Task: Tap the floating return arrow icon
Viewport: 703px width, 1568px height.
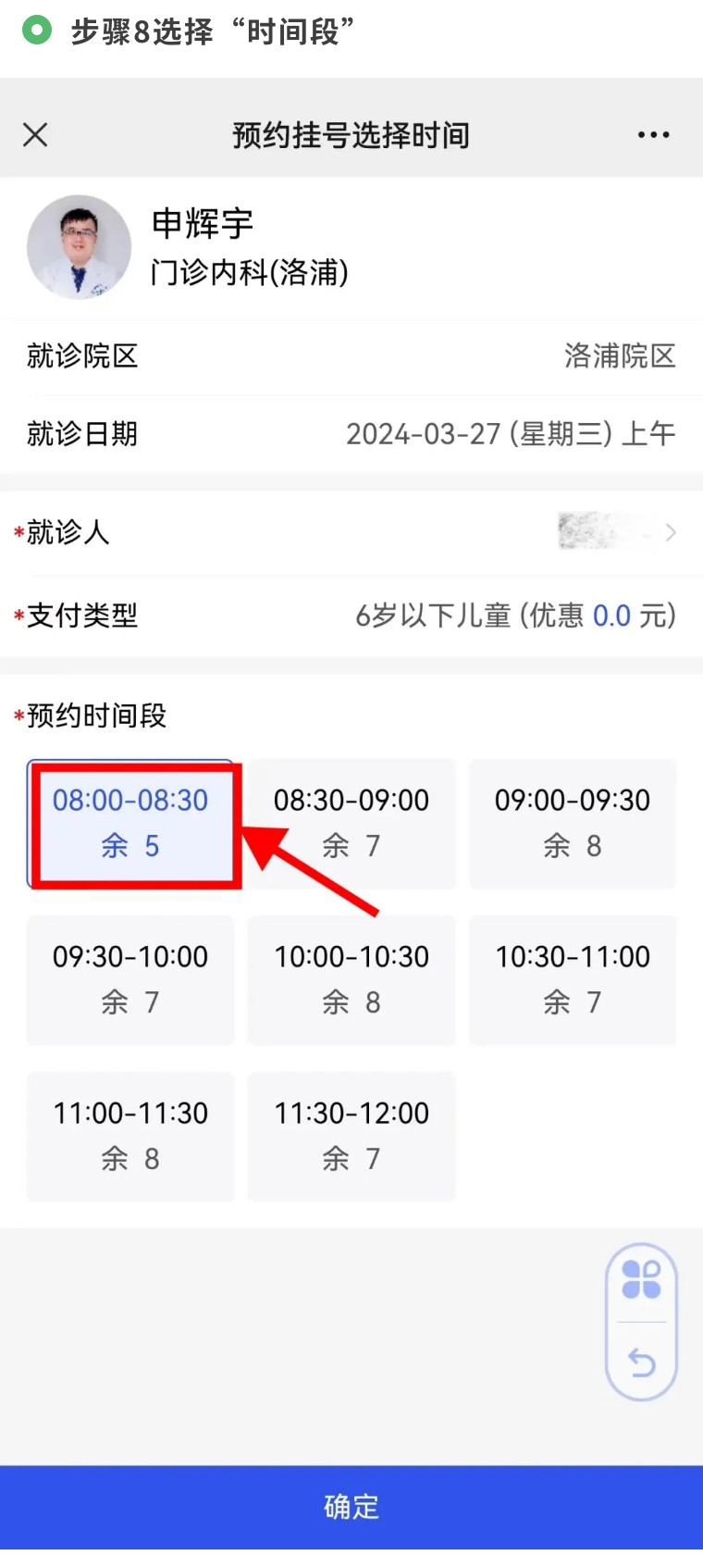Action: [x=641, y=1363]
